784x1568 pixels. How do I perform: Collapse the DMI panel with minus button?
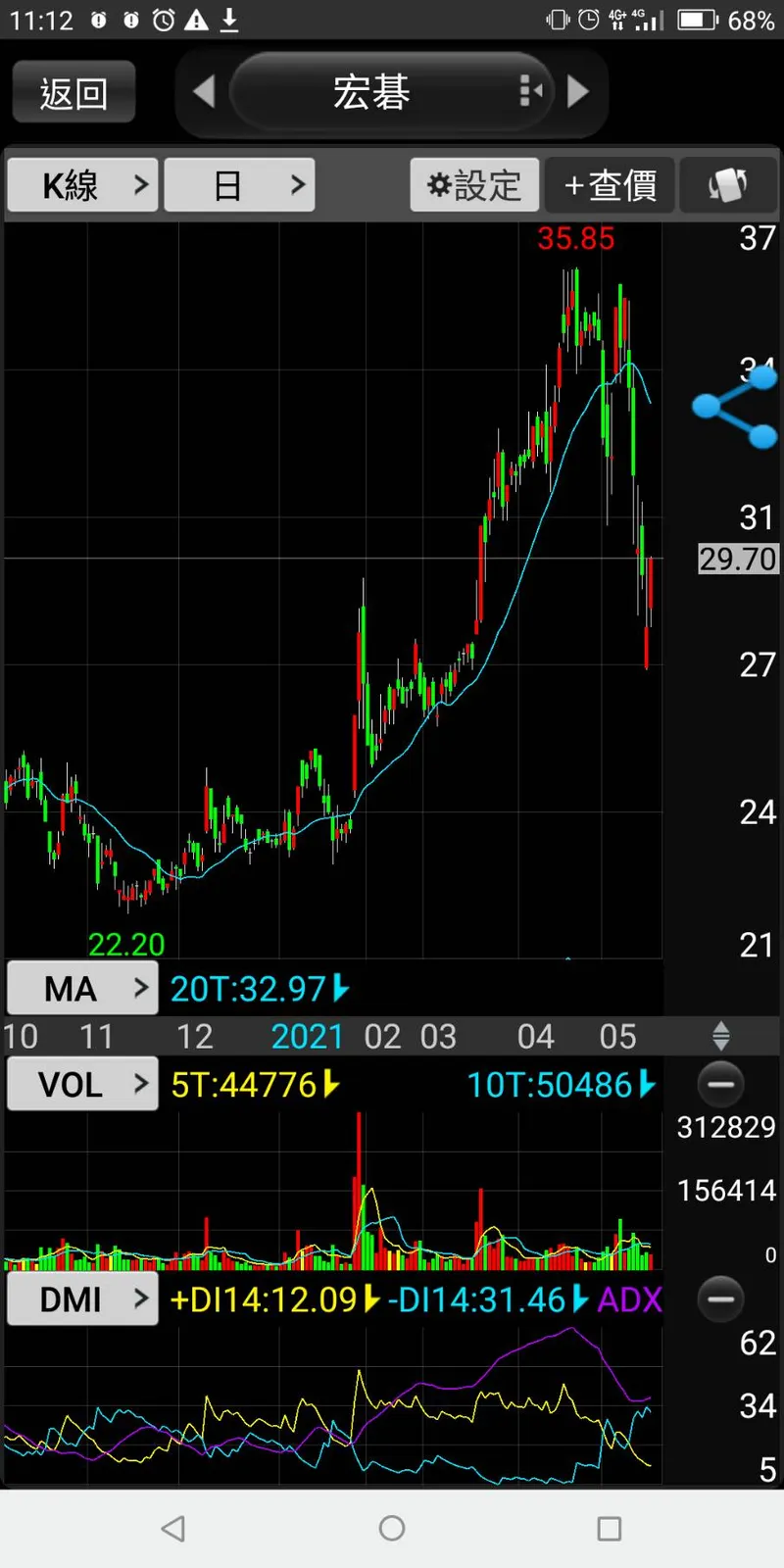pyautogui.click(x=720, y=1298)
